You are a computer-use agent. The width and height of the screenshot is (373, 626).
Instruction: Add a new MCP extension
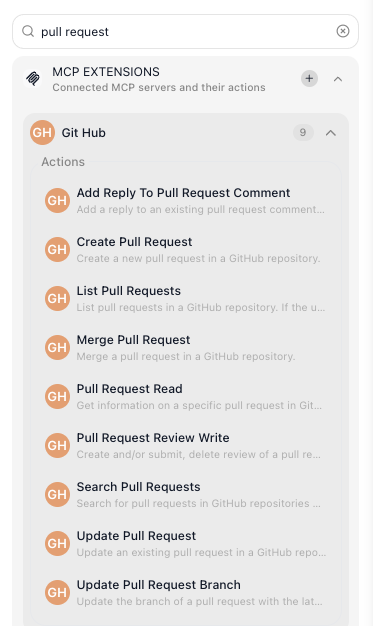click(309, 79)
